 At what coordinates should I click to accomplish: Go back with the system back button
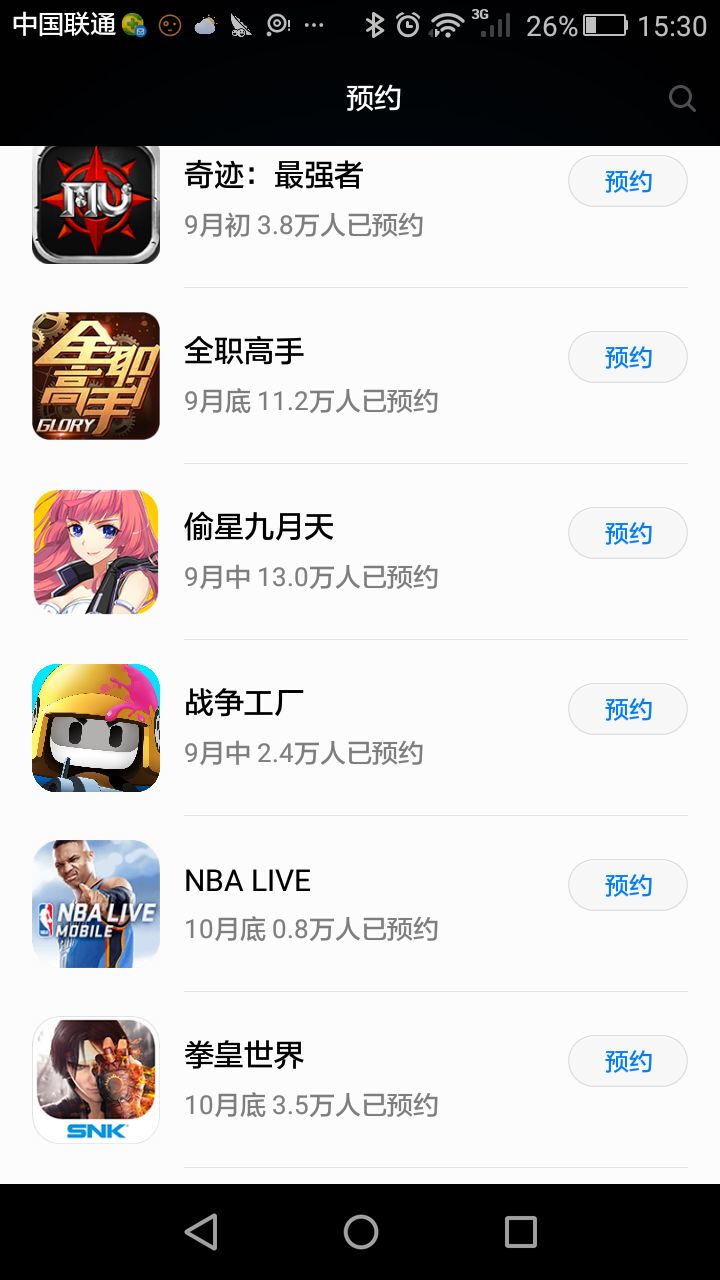pos(201,1232)
